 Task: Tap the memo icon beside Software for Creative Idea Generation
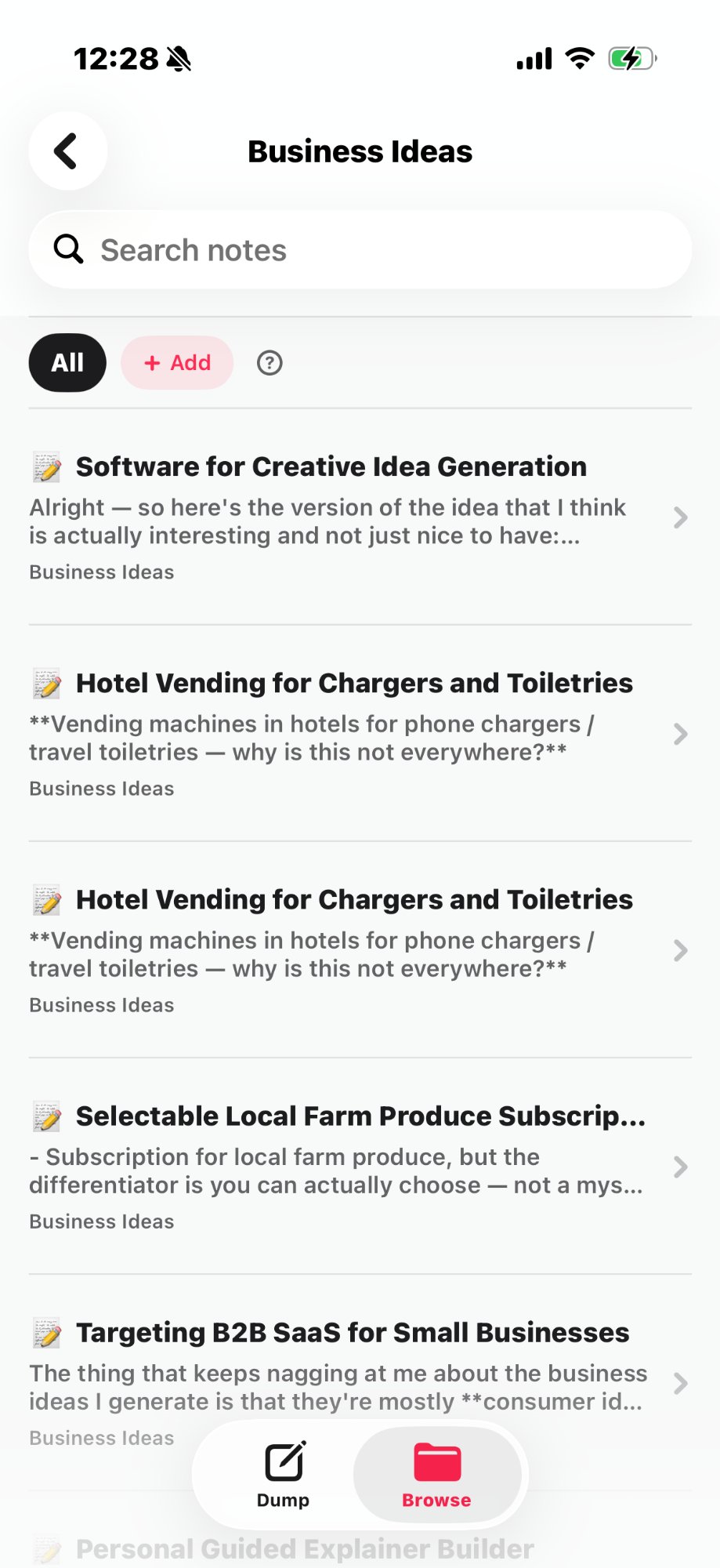pyautogui.click(x=46, y=466)
